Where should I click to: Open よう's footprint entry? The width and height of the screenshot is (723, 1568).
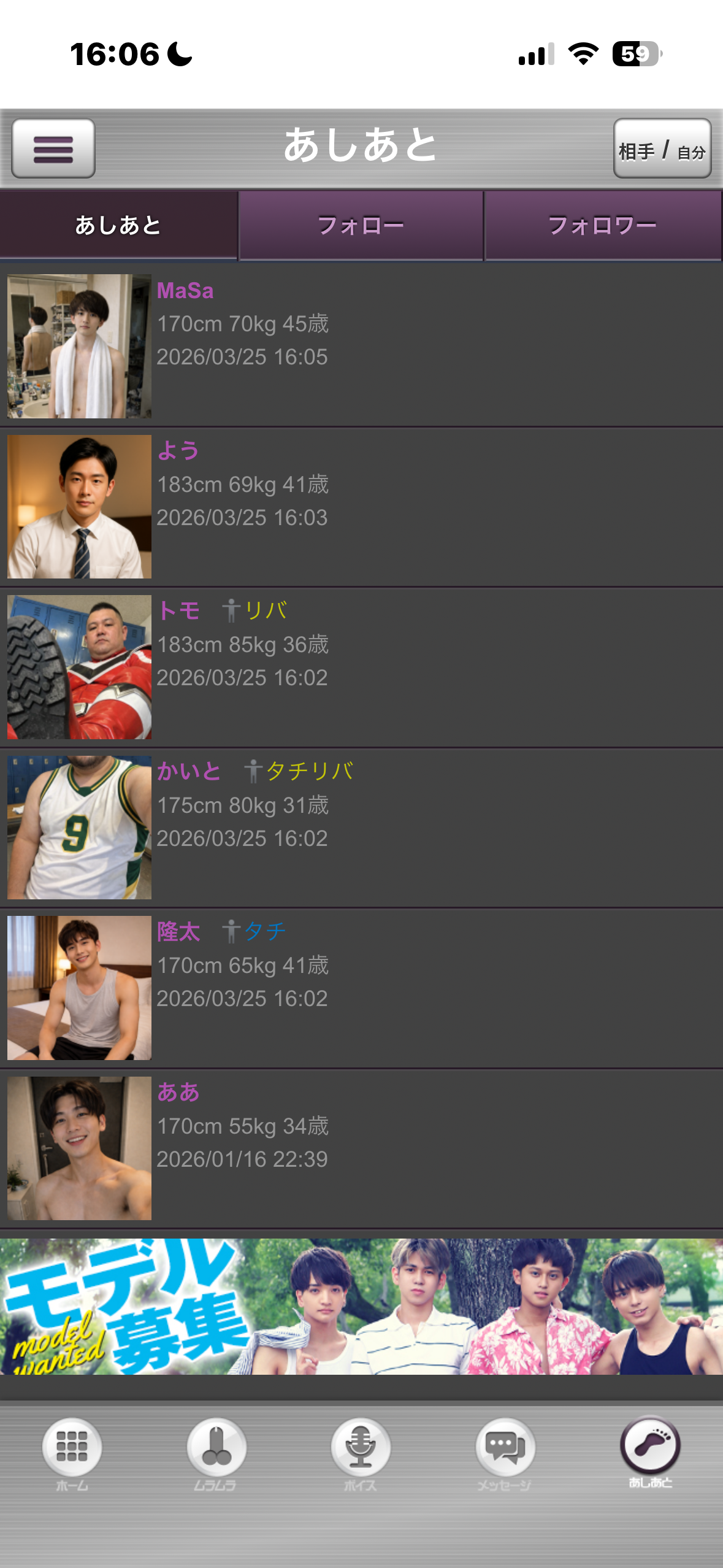click(x=361, y=507)
